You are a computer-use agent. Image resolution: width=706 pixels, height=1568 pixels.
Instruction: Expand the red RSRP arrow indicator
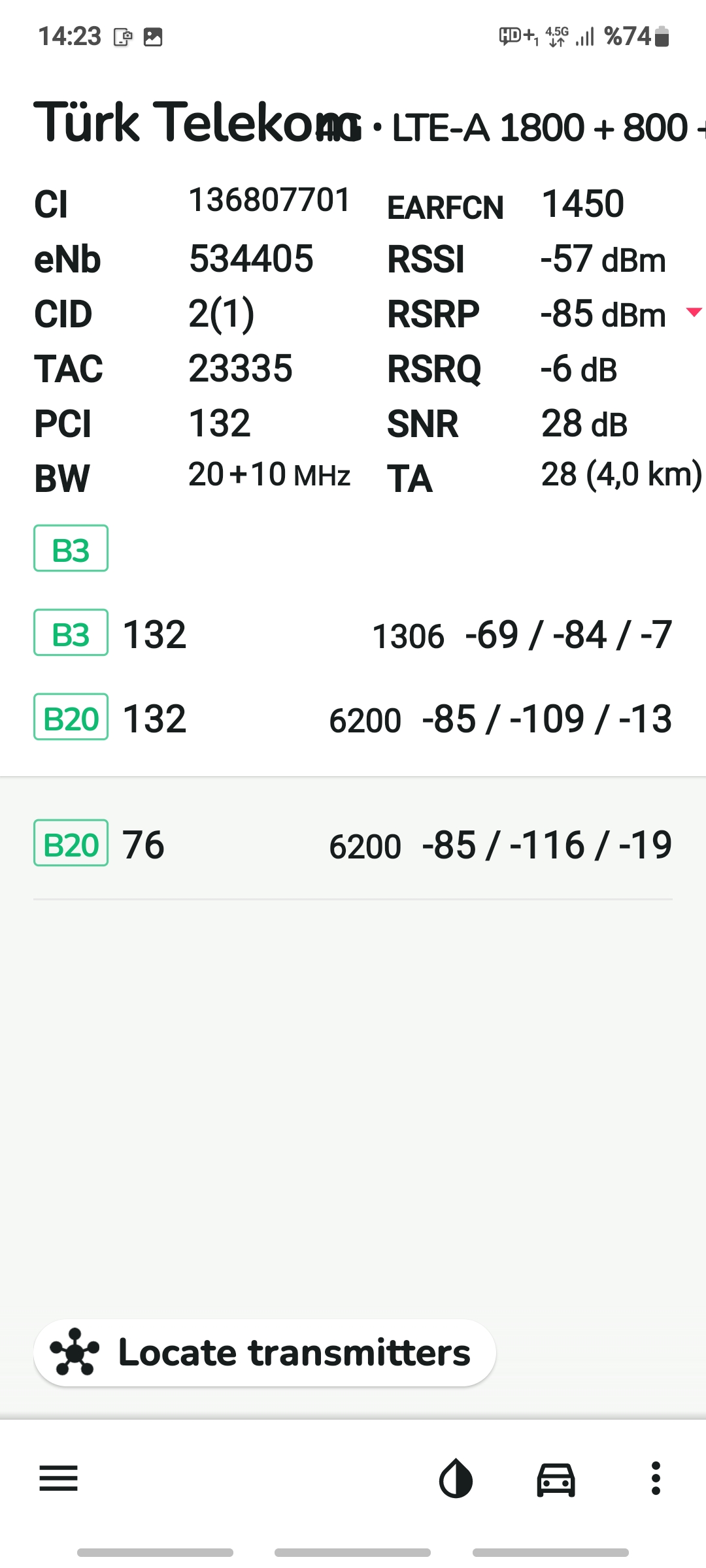coord(694,312)
